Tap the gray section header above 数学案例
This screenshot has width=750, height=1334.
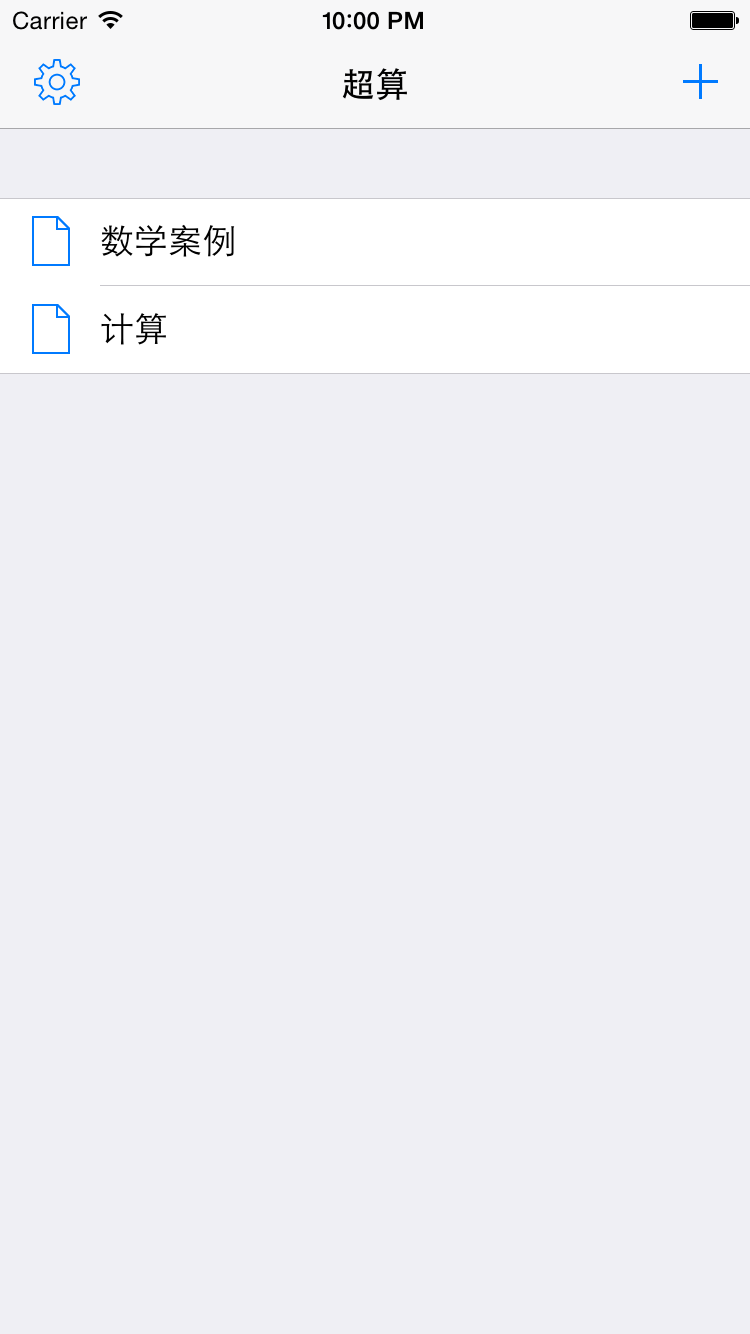pyautogui.click(x=375, y=163)
